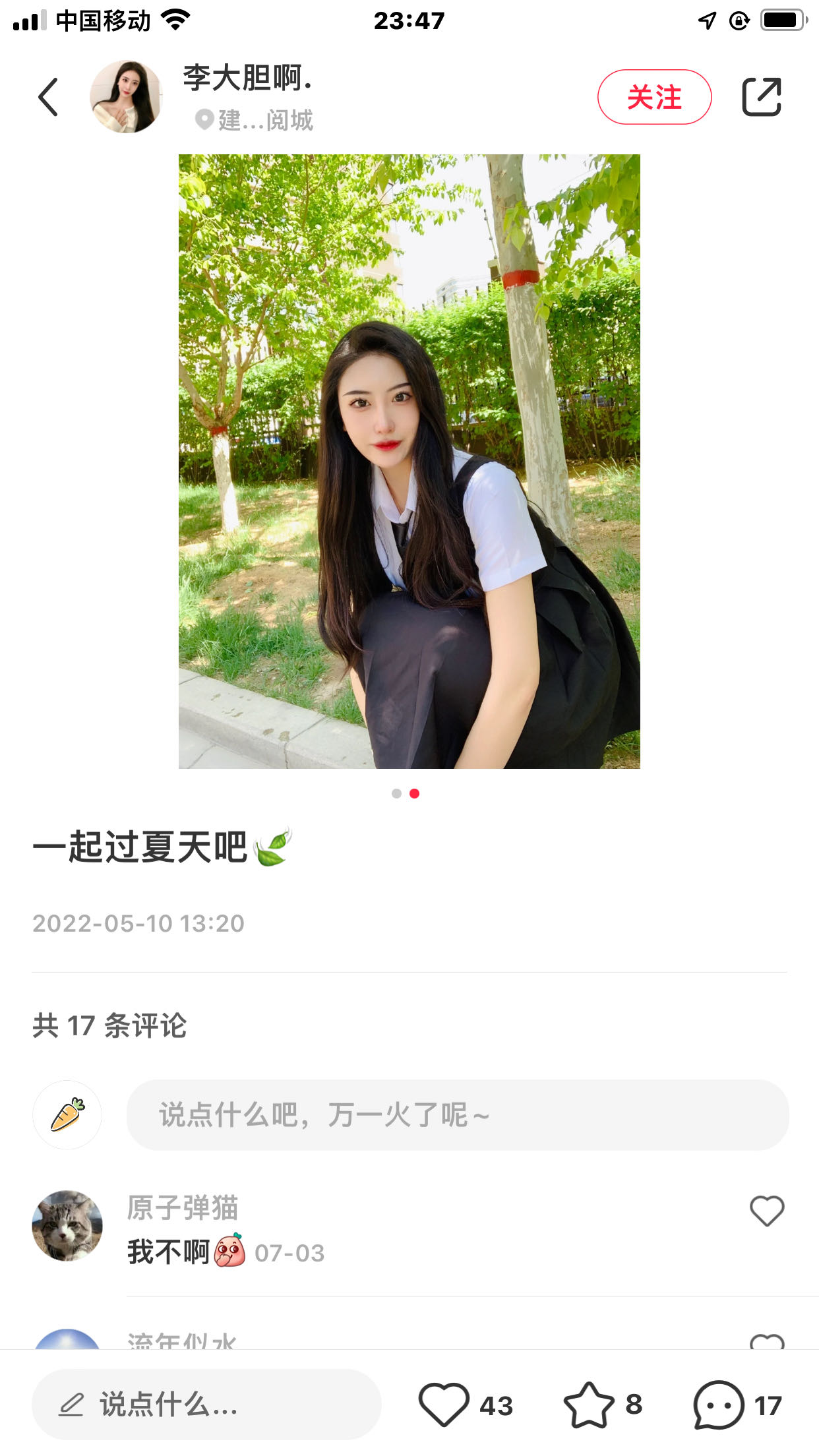This screenshot has width=819, height=1456.
Task: View the post photo full screen
Action: tap(409, 461)
